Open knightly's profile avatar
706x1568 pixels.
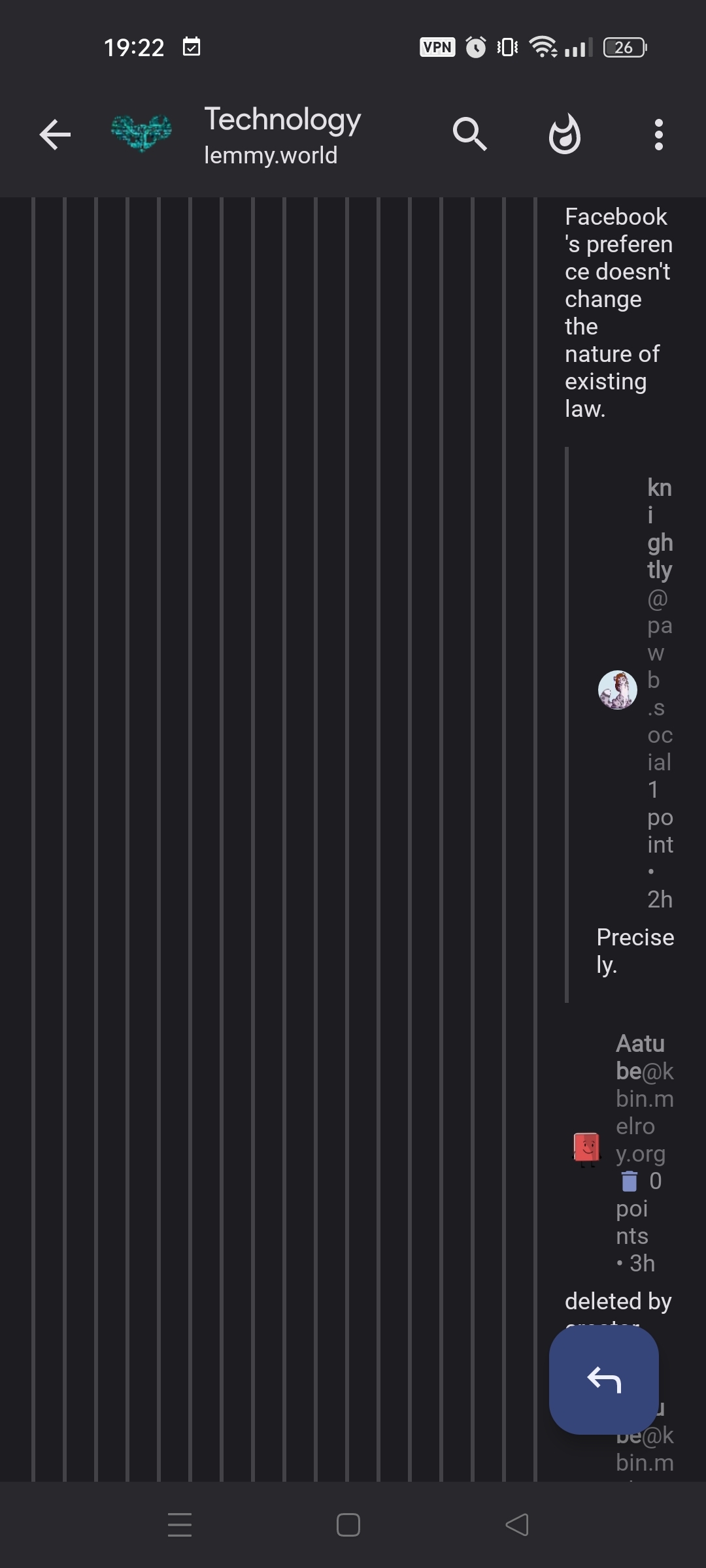(x=617, y=690)
